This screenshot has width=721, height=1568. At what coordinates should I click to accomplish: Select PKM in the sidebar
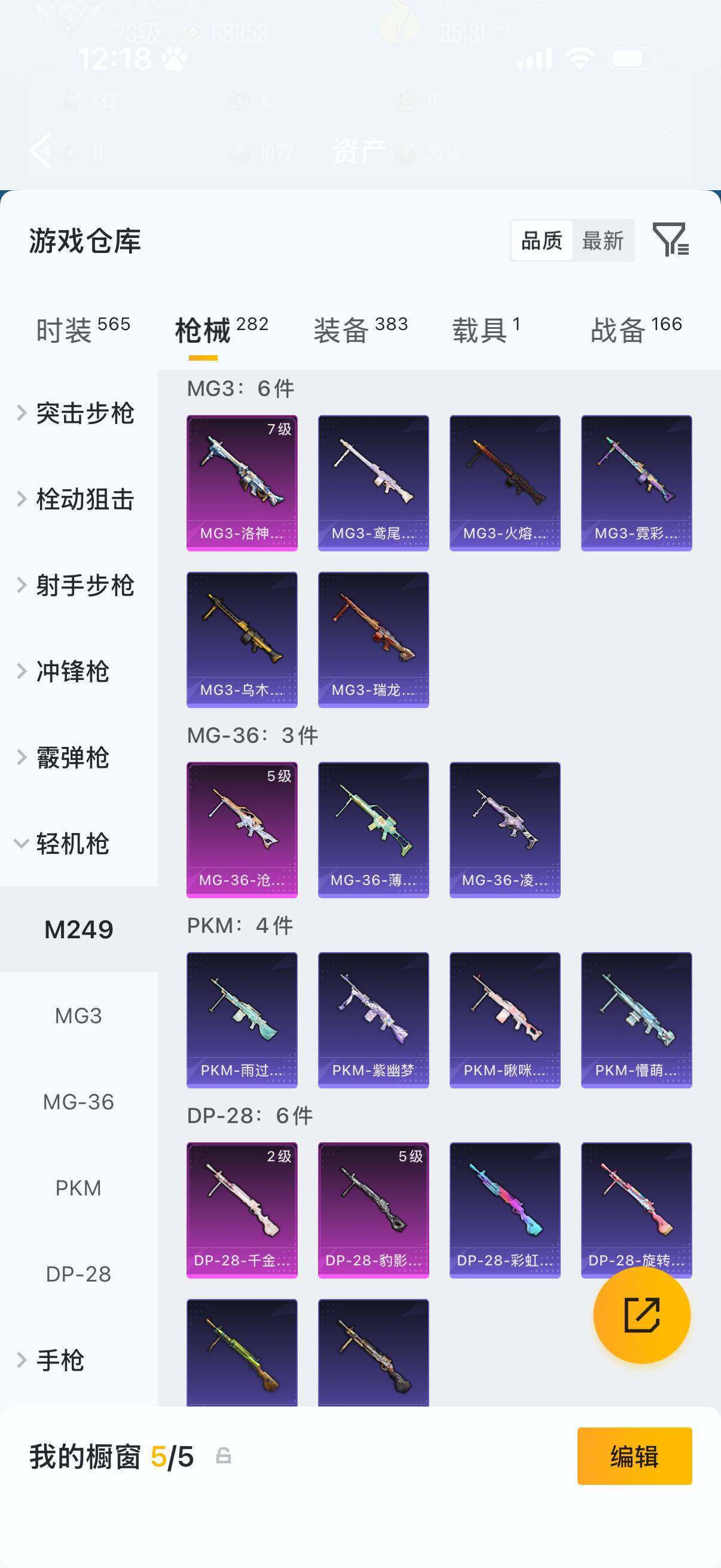[x=79, y=1188]
